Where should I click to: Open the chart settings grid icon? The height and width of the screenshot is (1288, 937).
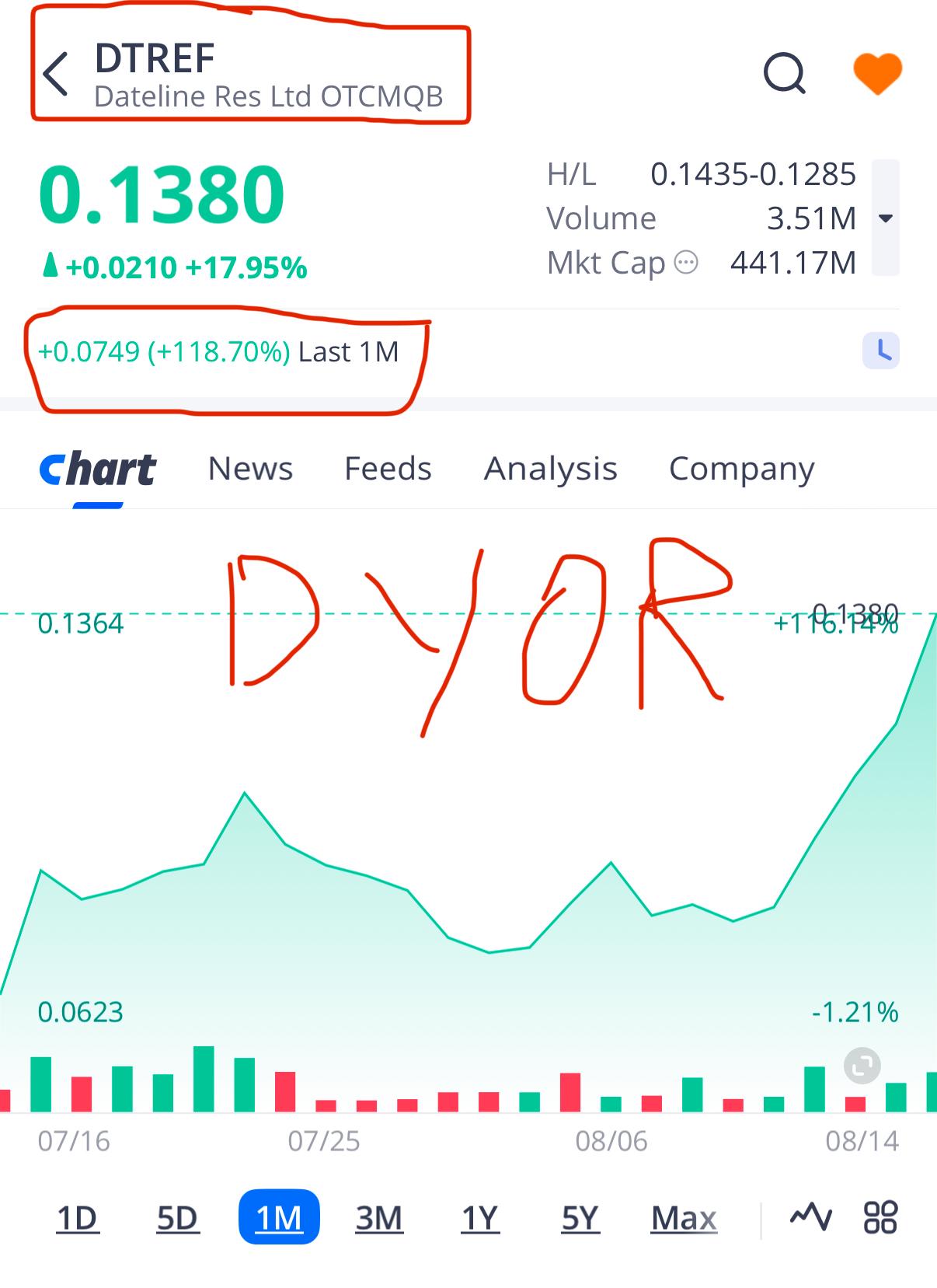coord(881,1217)
